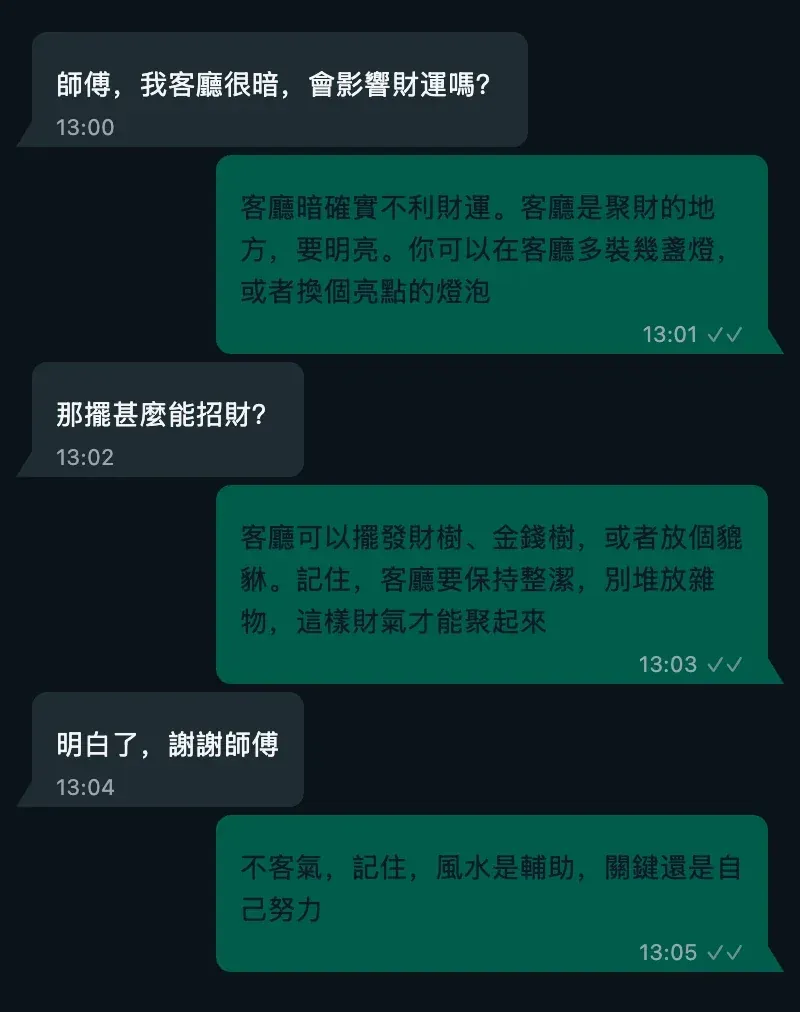This screenshot has width=800, height=1012.
Task: Click the 13:05 timestamp
Action: [669, 953]
